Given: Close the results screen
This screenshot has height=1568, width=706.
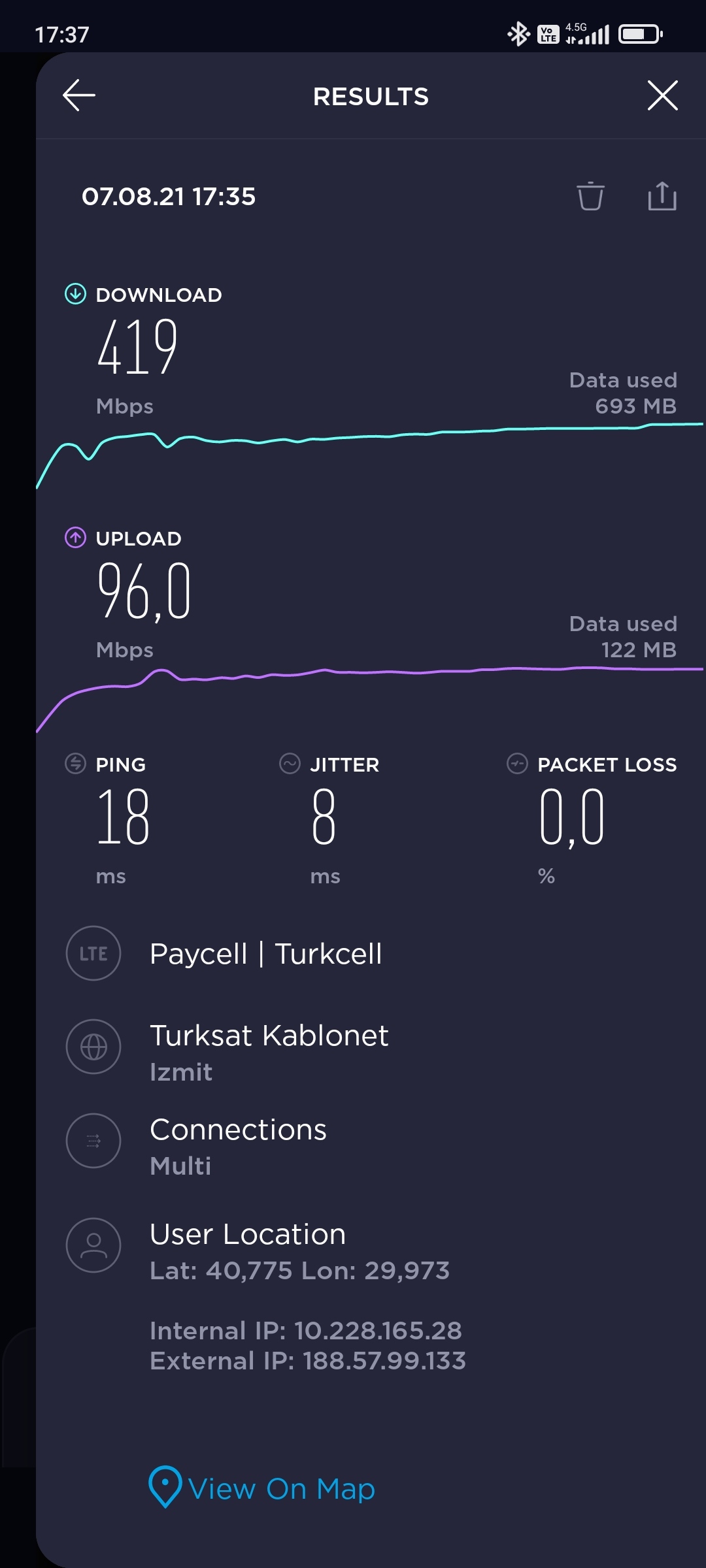Looking at the screenshot, I should [x=662, y=95].
